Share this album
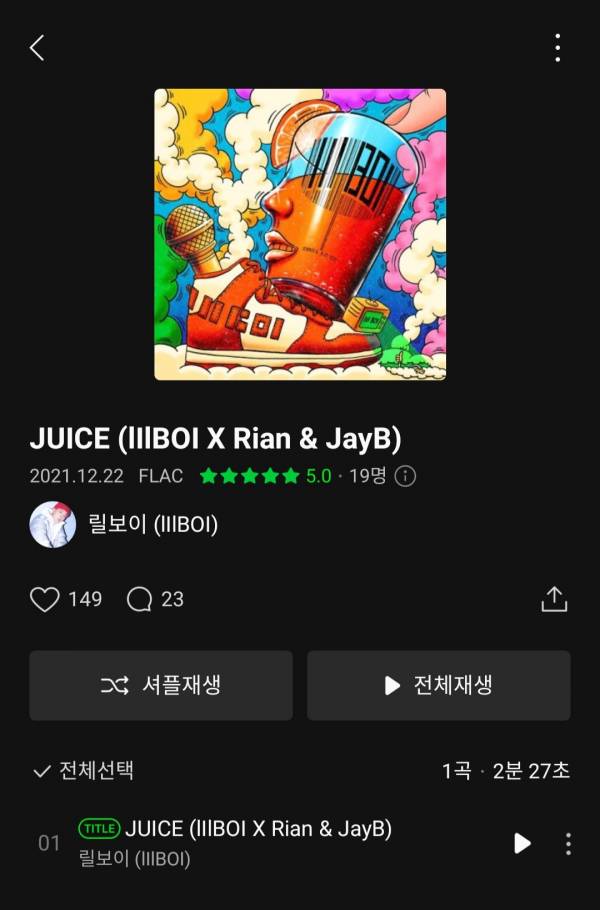Viewport: 600px width, 910px height. coord(554,599)
